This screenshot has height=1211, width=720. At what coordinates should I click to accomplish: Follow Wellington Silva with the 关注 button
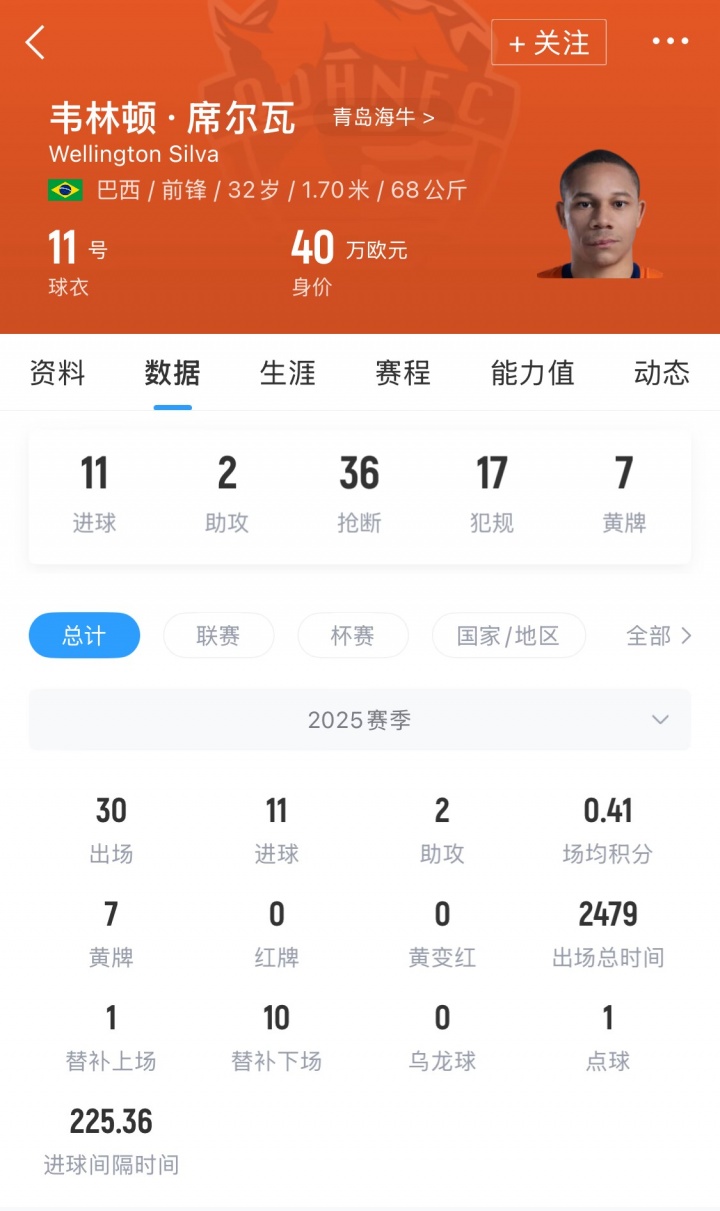549,43
